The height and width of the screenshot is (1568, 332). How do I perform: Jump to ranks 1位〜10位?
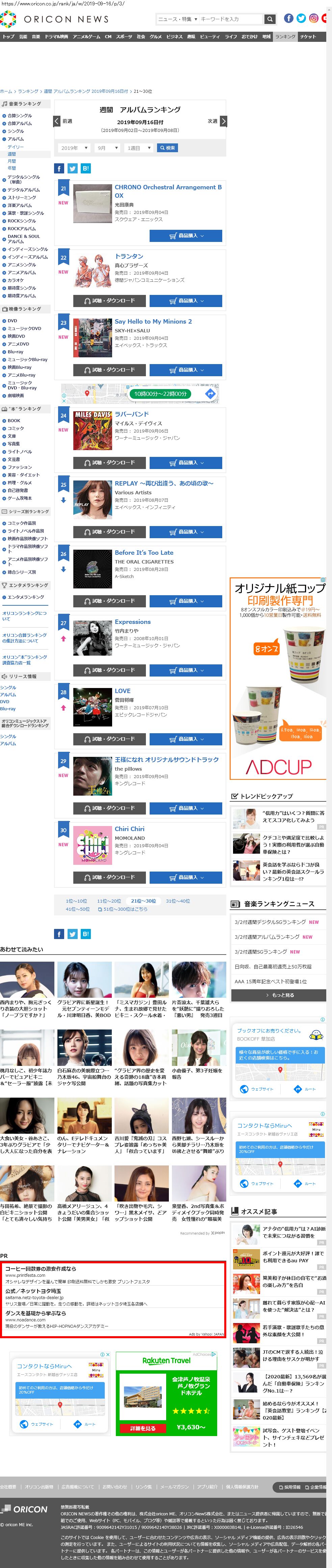[76, 901]
